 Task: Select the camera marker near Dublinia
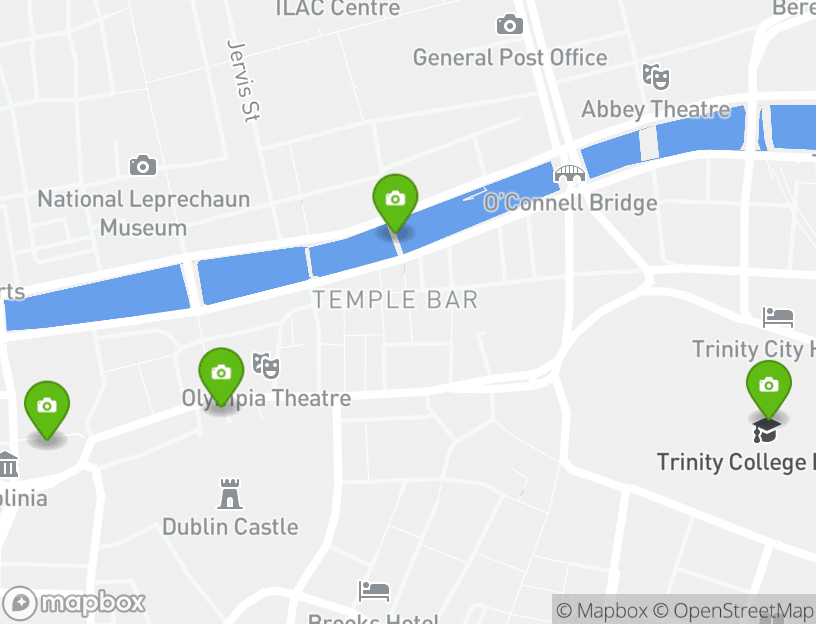(46, 406)
